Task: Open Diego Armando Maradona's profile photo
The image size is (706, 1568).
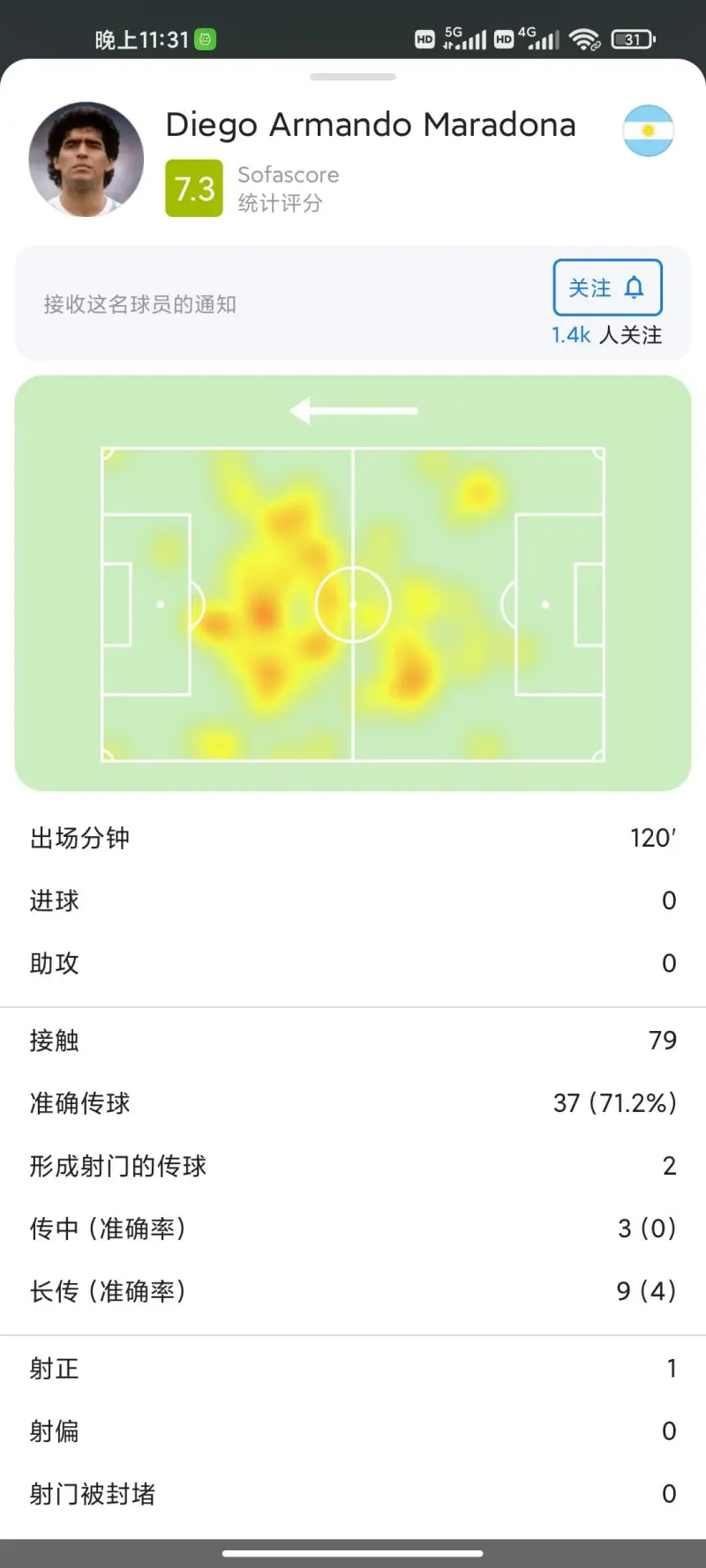Action: (x=86, y=160)
